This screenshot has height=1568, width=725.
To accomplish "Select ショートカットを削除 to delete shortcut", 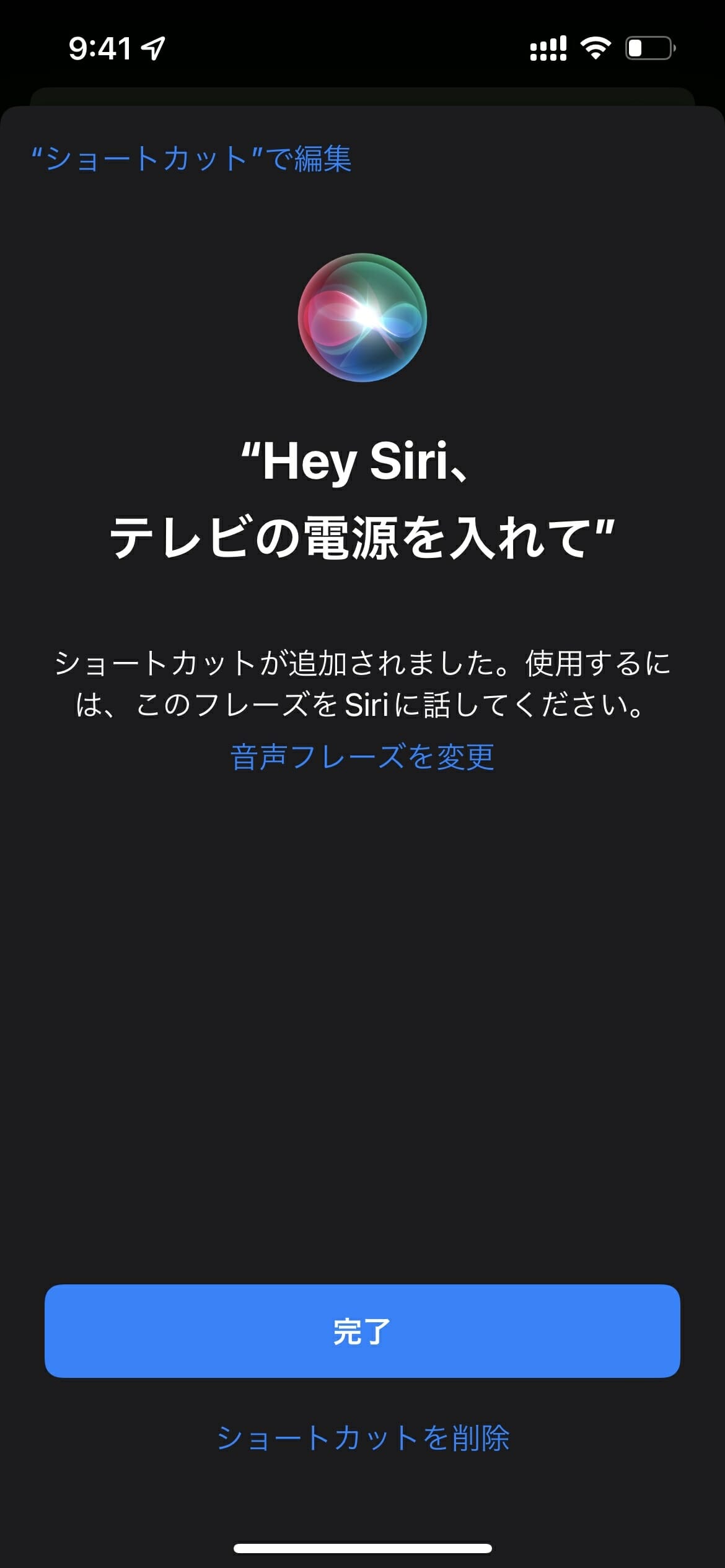I will [362, 1438].
